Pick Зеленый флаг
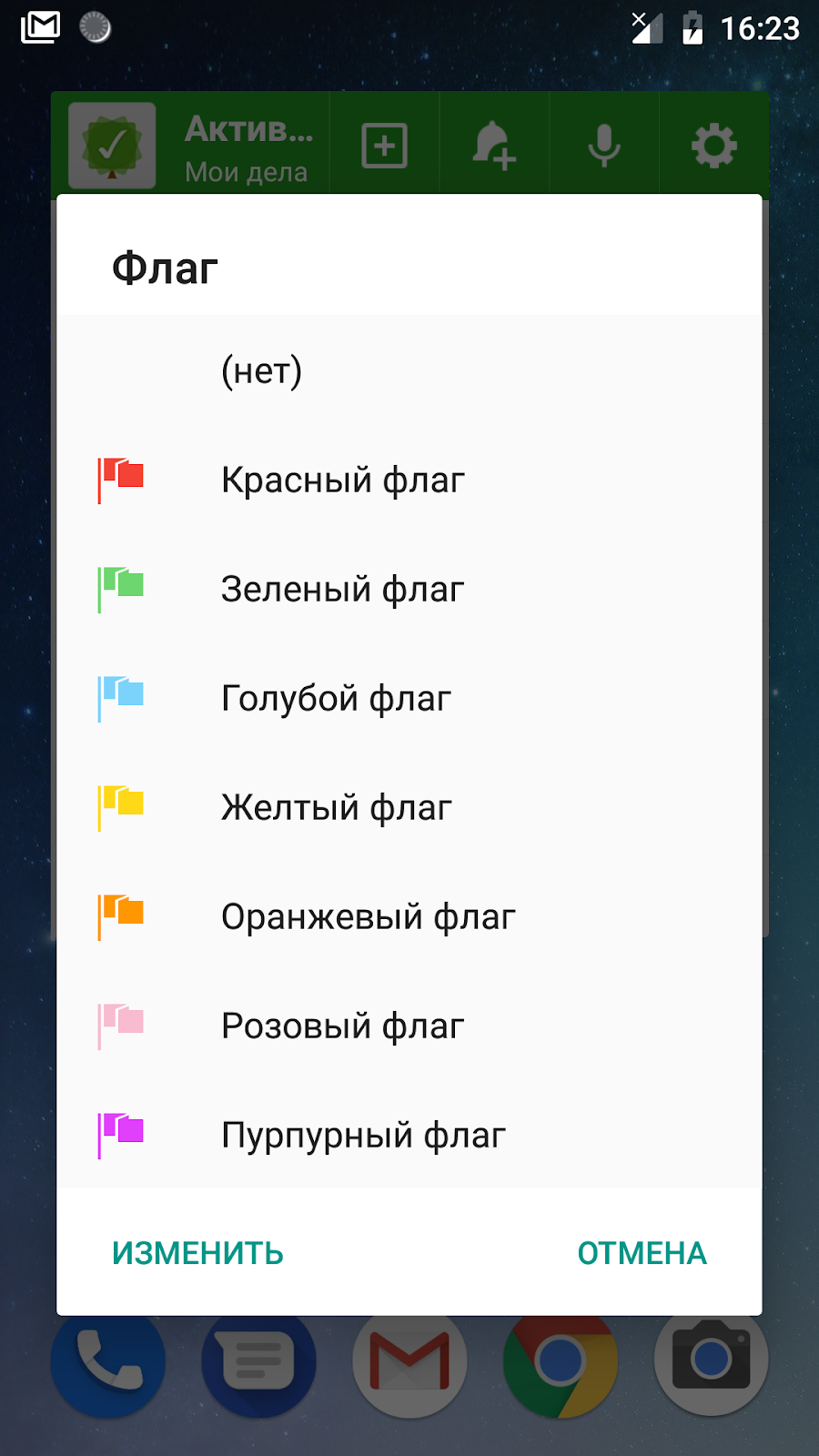Screen dimensions: 819x1456 click(409, 589)
